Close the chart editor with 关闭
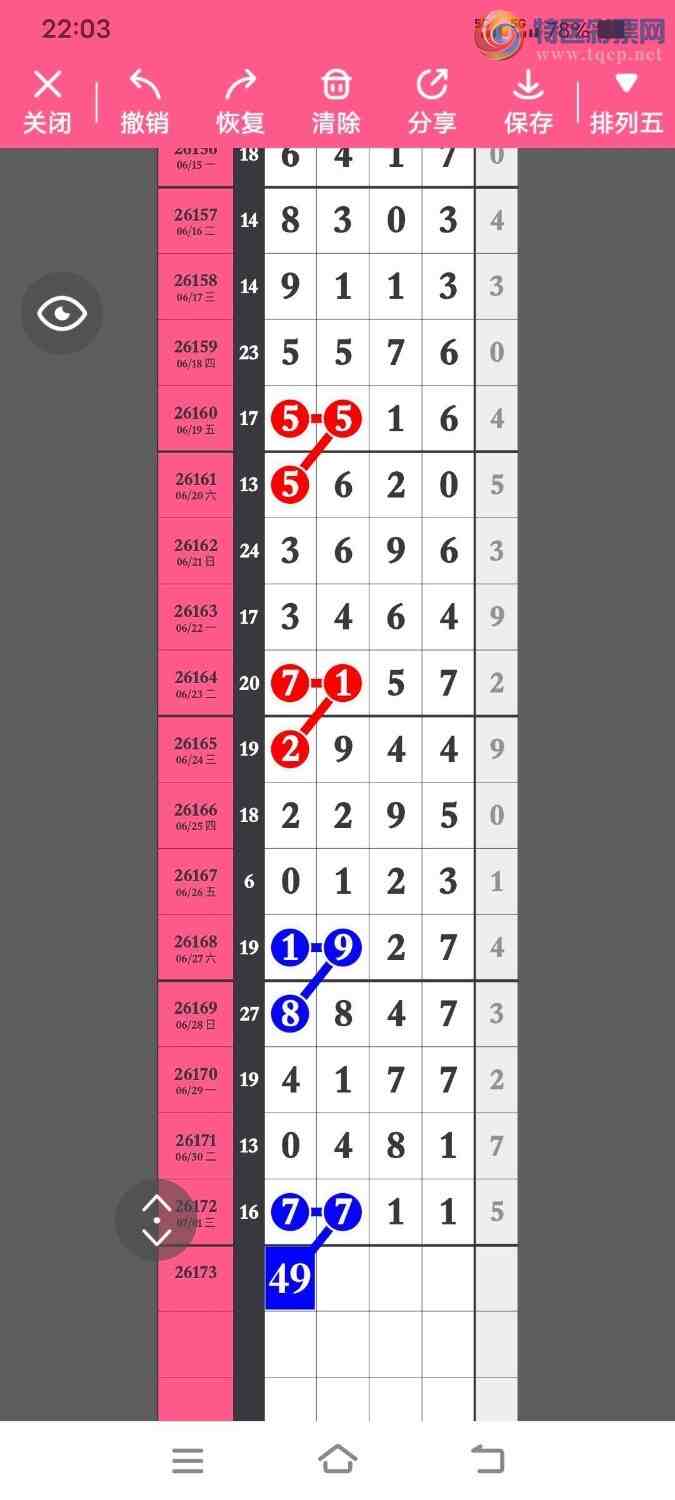 [x=48, y=102]
